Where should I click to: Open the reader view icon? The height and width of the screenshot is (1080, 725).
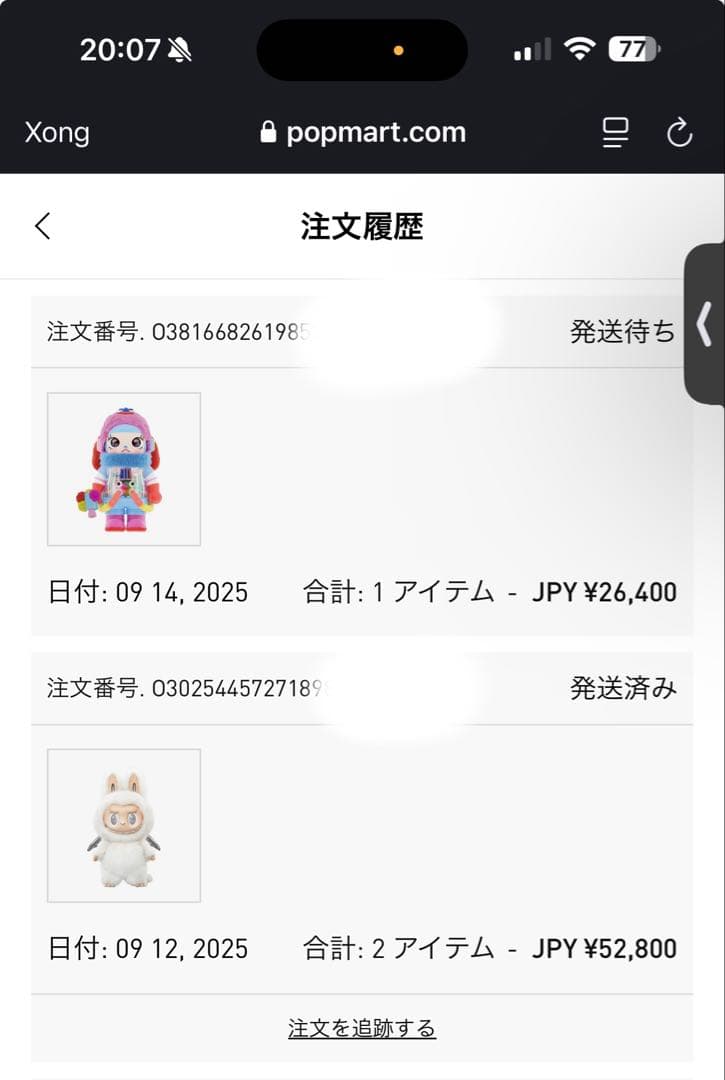(616, 132)
